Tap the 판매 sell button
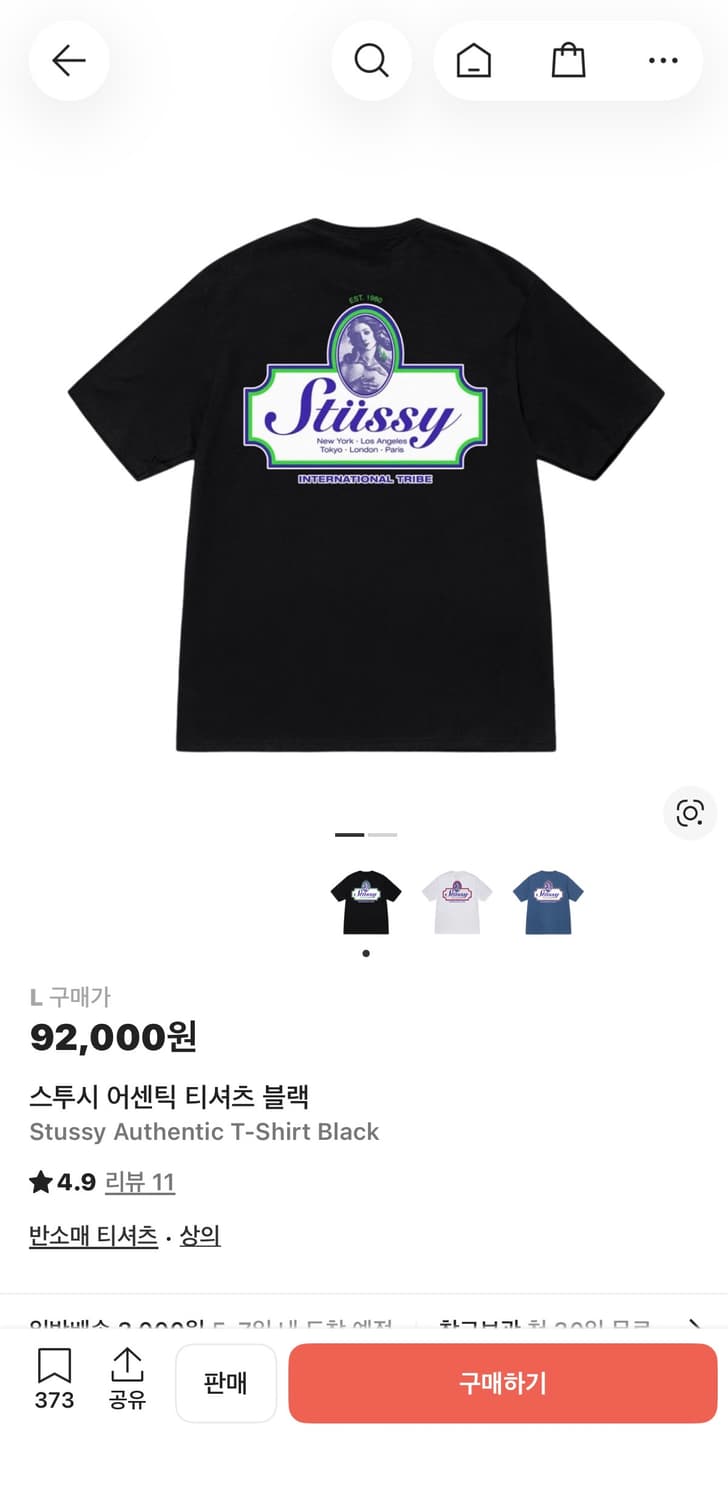The image size is (728, 1500). pyautogui.click(x=226, y=1383)
